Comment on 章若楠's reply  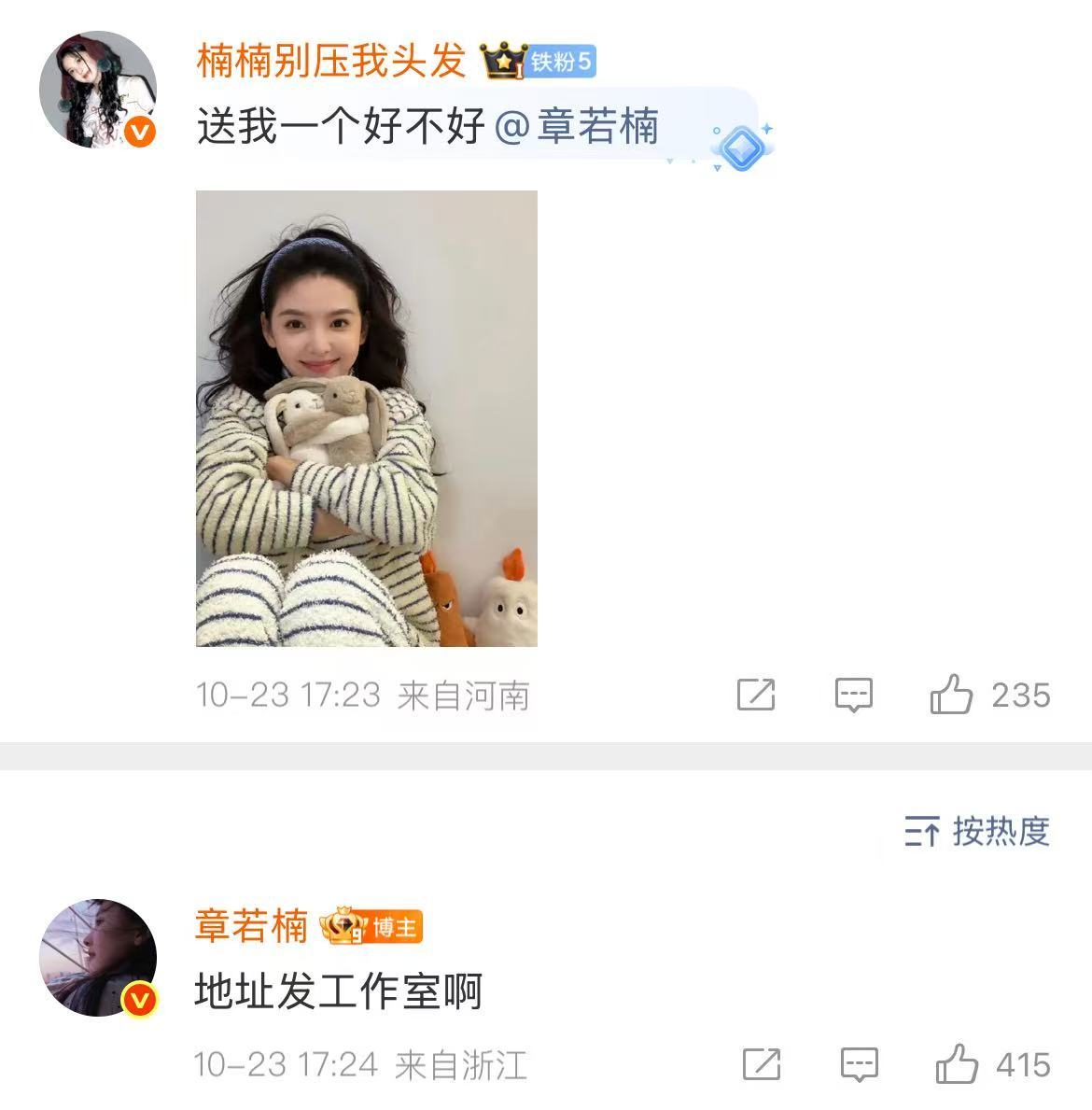pyautogui.click(x=859, y=1064)
